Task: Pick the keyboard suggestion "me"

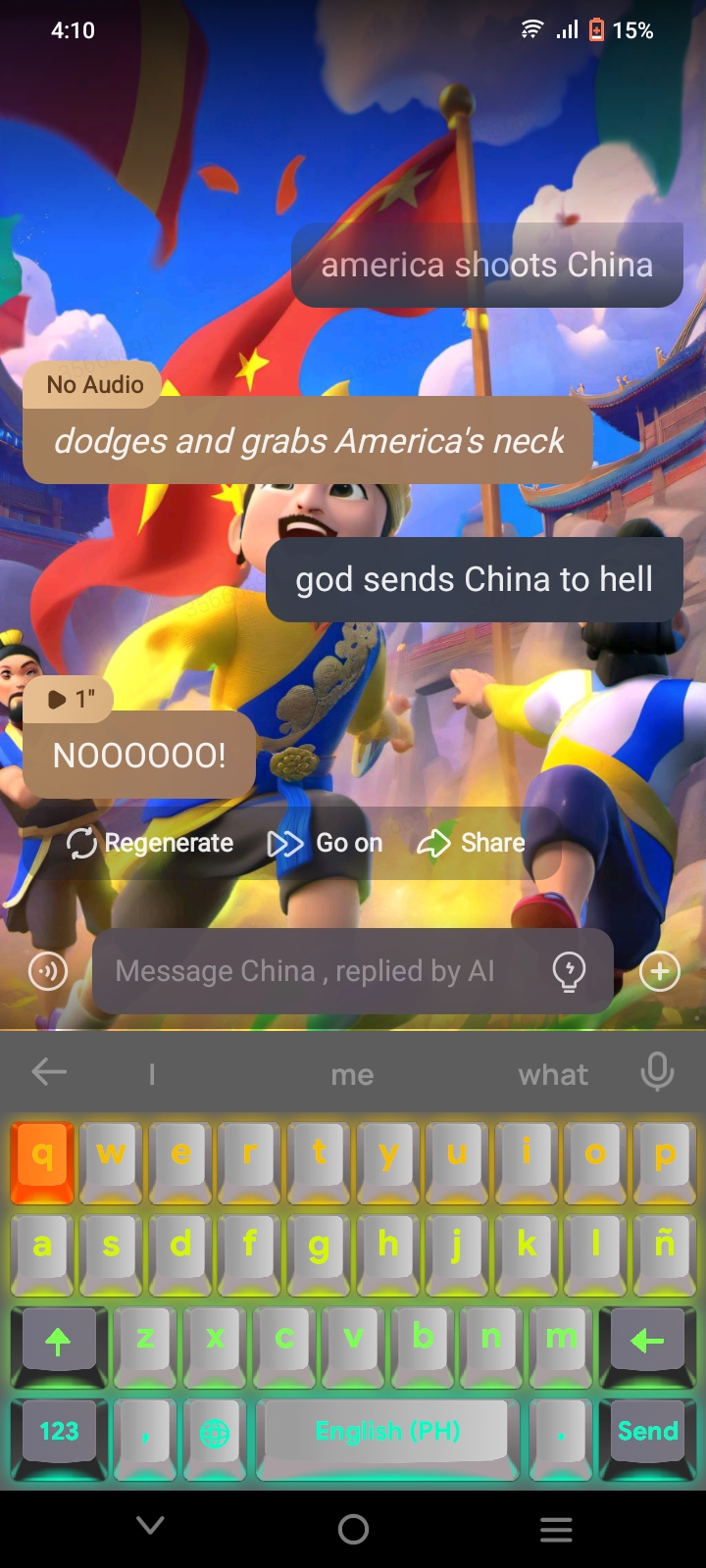Action: [352, 1075]
